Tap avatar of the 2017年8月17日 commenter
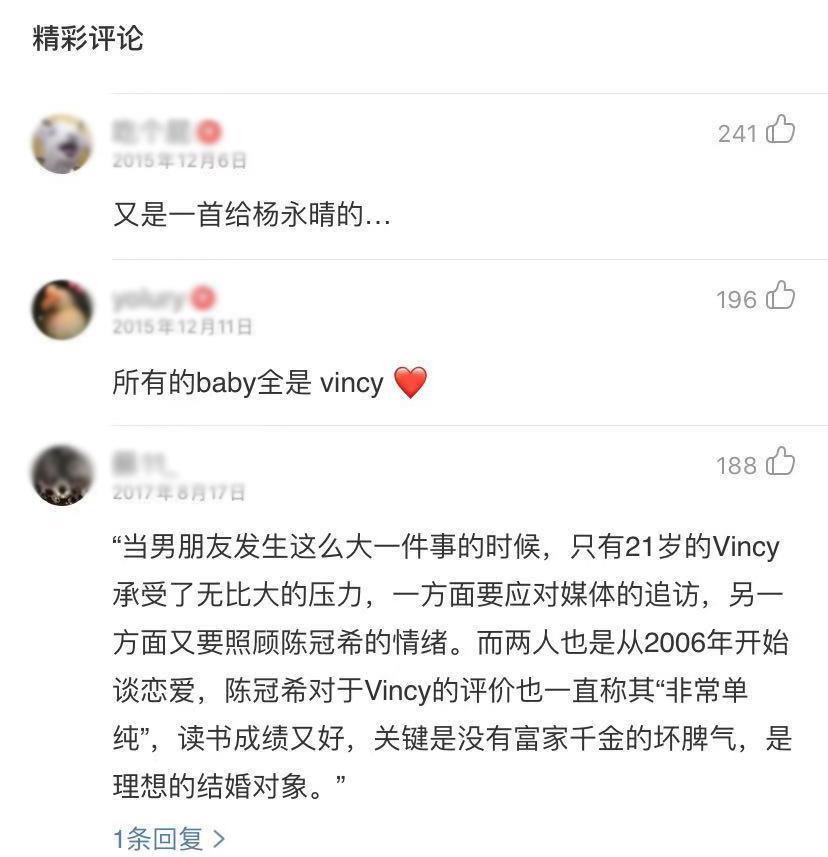 coord(62,475)
